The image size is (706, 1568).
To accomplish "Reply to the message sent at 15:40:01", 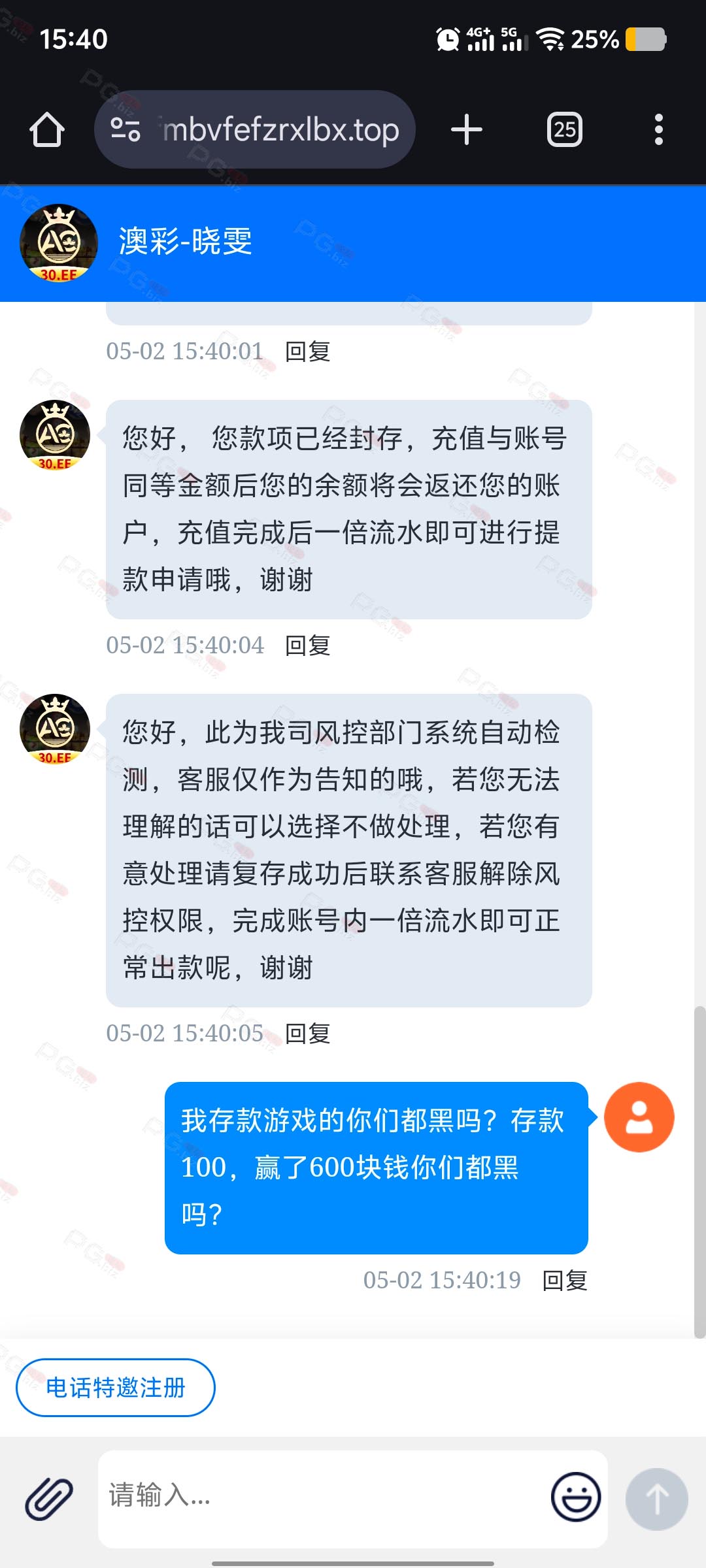I will (x=308, y=351).
